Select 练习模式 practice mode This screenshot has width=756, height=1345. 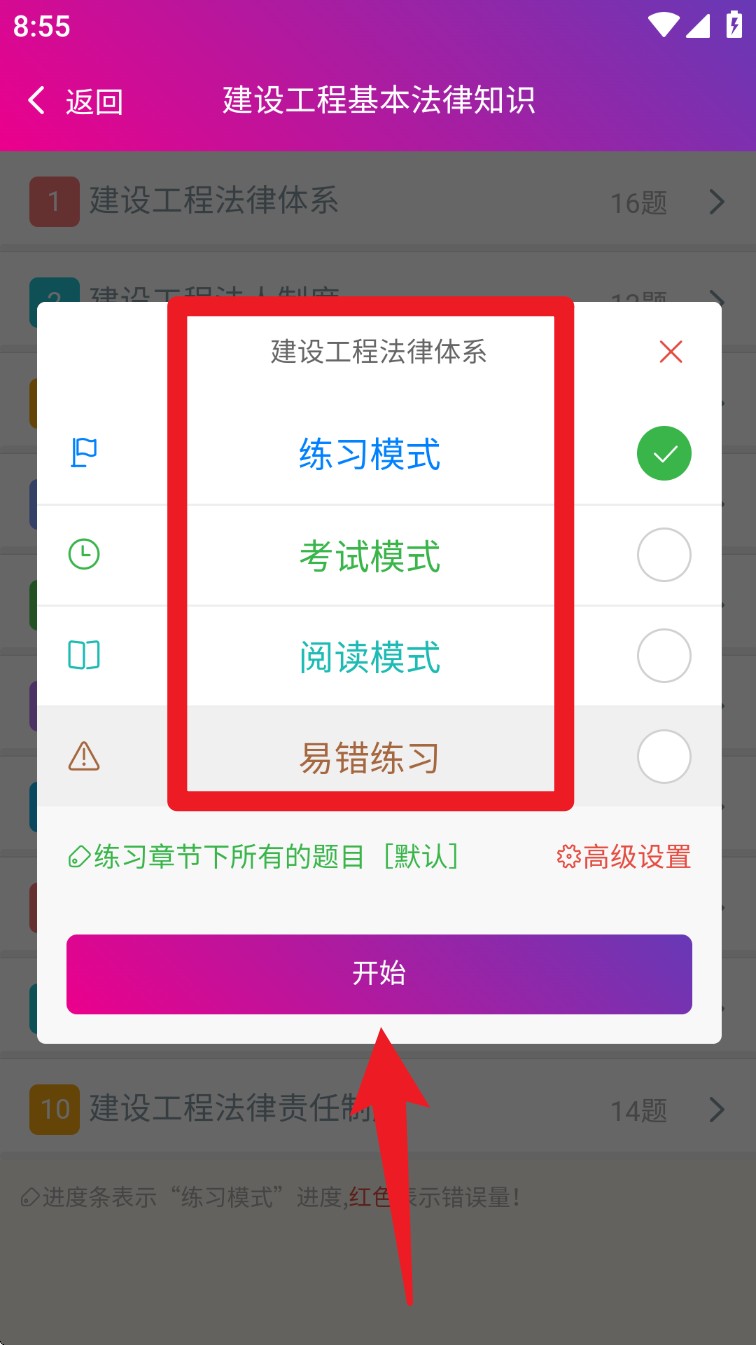click(370, 454)
